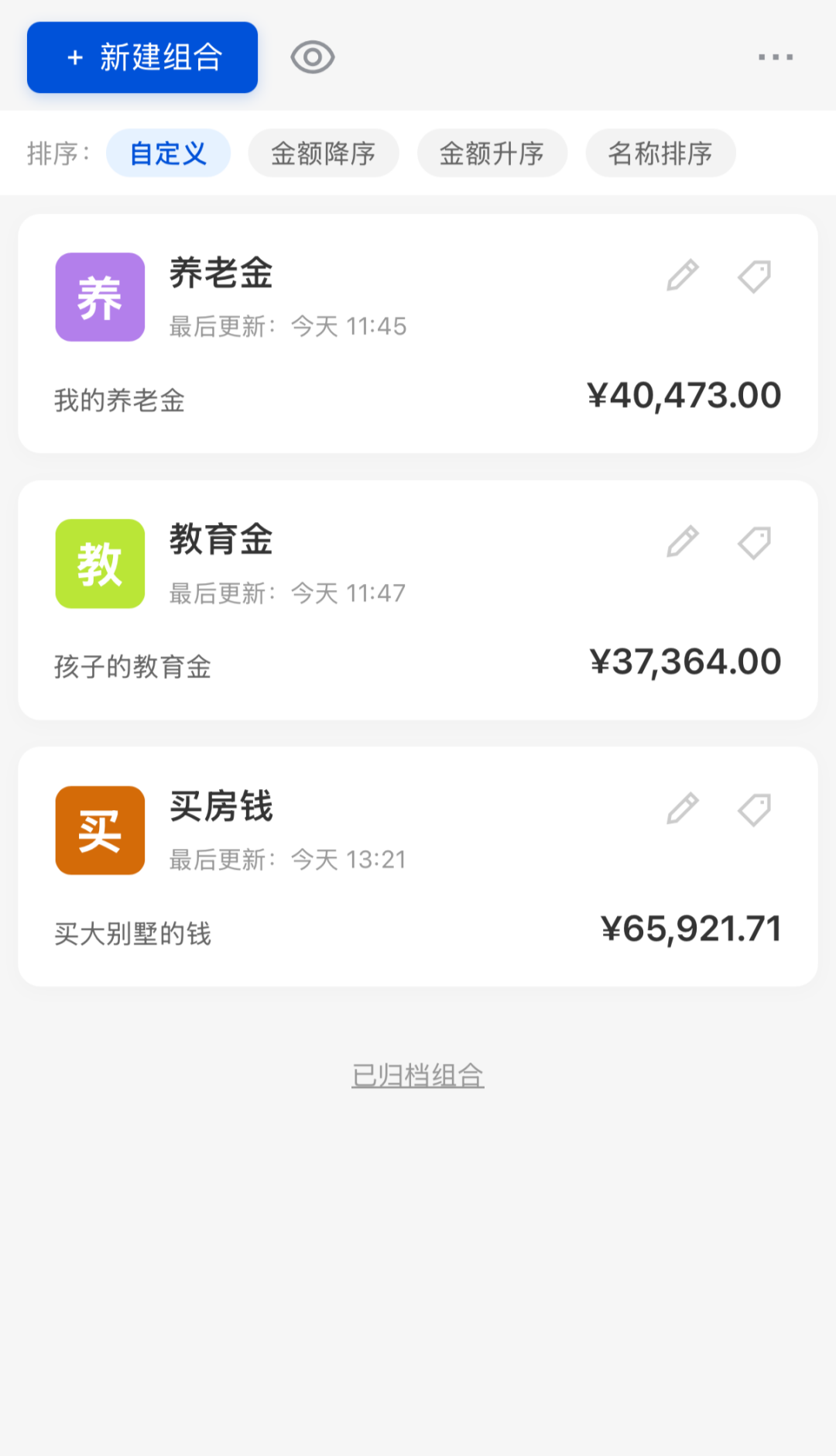Edit the 养老金 portfolio with pencil icon
836x1456 pixels.
click(x=683, y=276)
